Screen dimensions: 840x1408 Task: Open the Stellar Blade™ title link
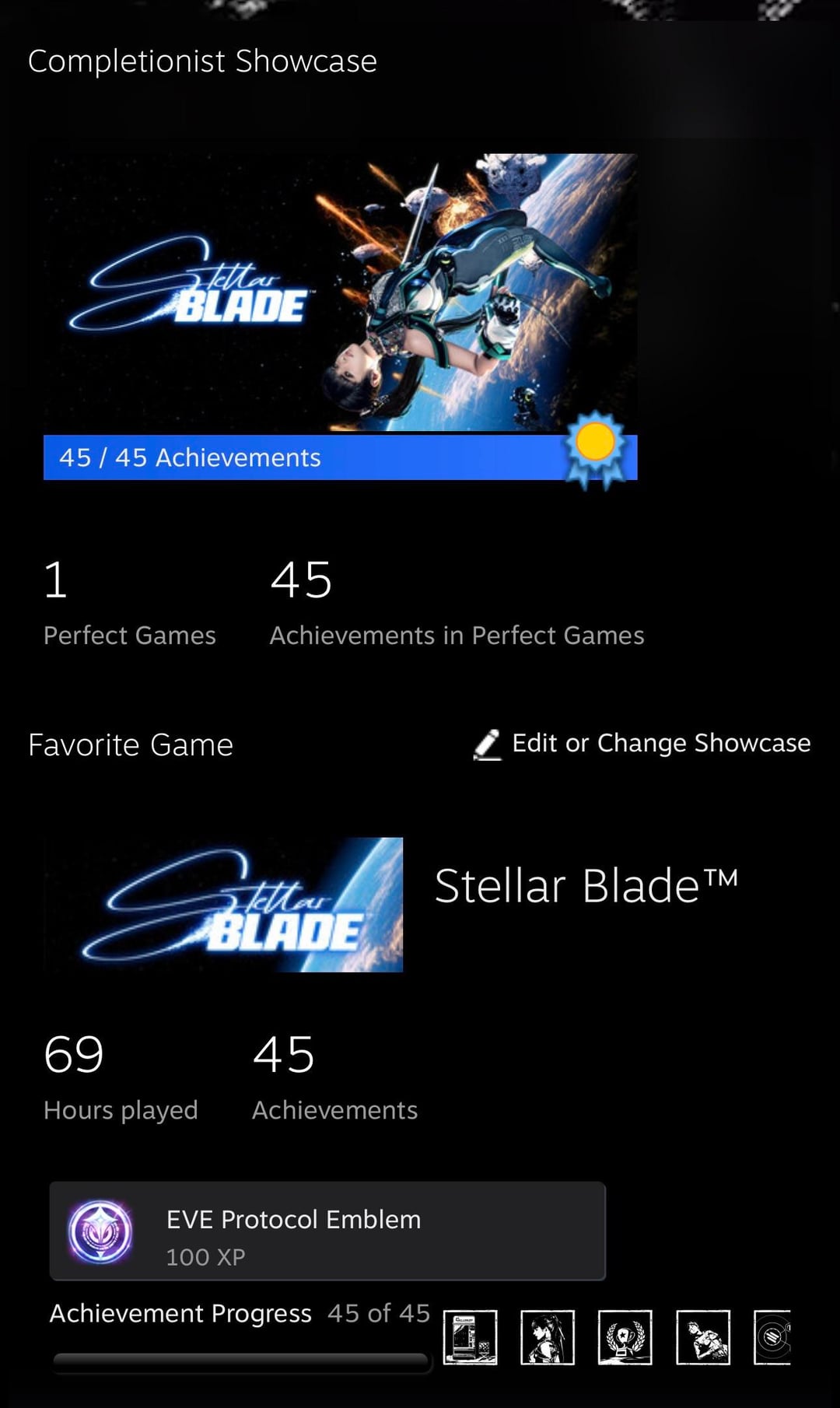coord(586,886)
